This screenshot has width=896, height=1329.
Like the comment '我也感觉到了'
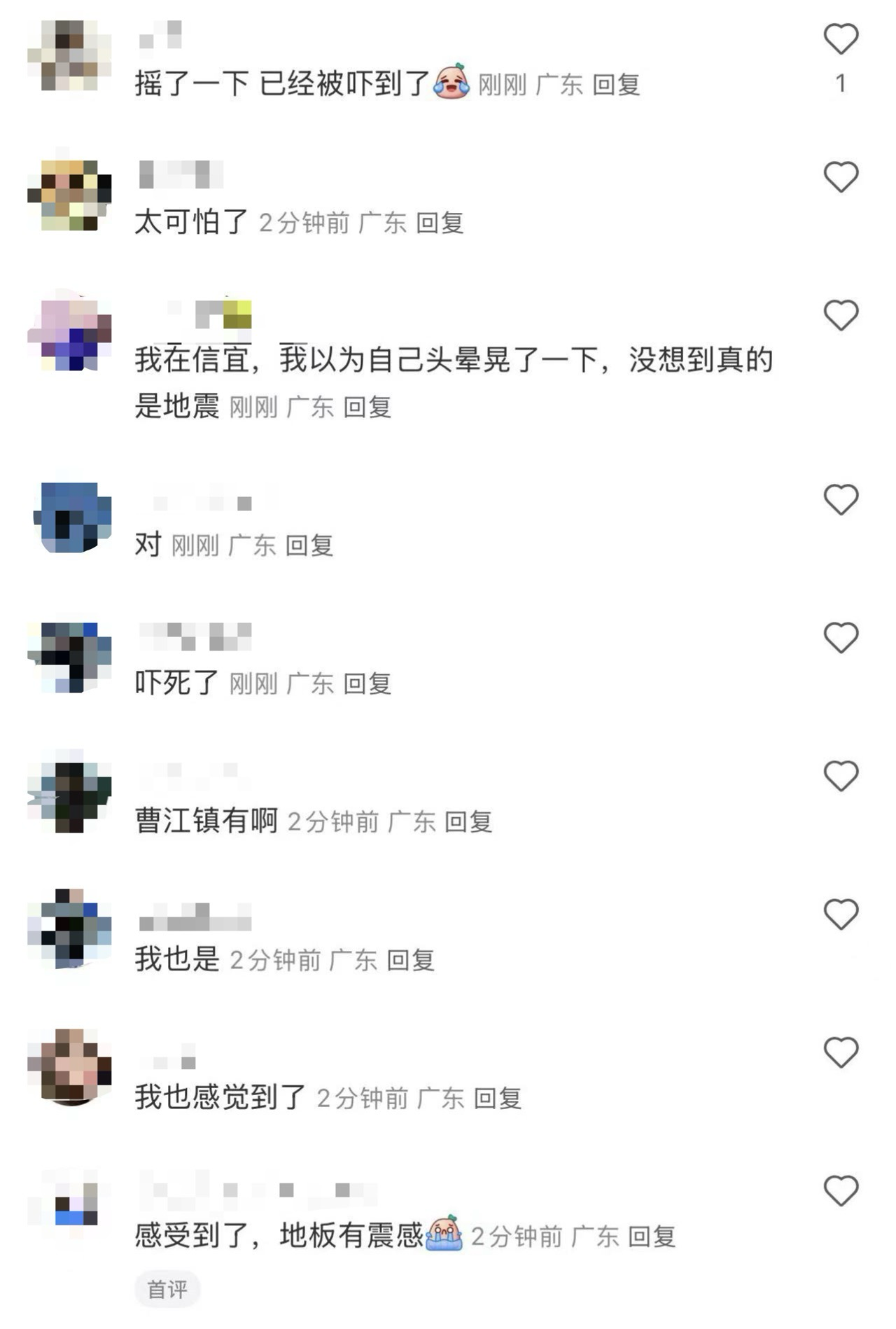click(841, 1052)
